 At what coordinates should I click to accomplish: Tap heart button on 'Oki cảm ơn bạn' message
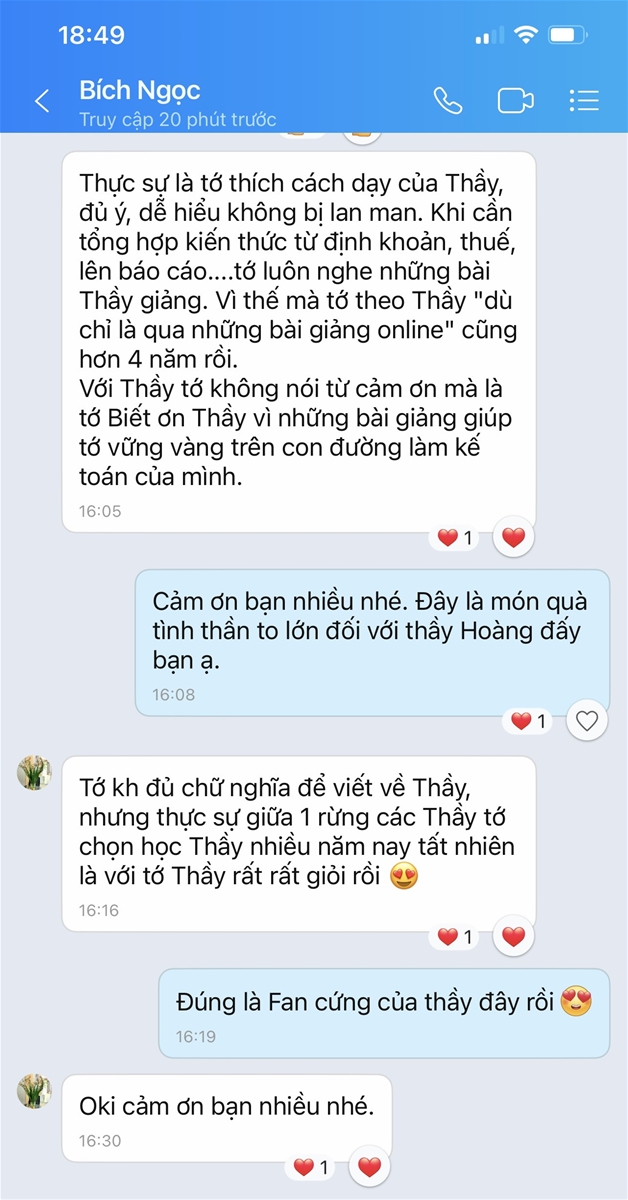tap(369, 1166)
